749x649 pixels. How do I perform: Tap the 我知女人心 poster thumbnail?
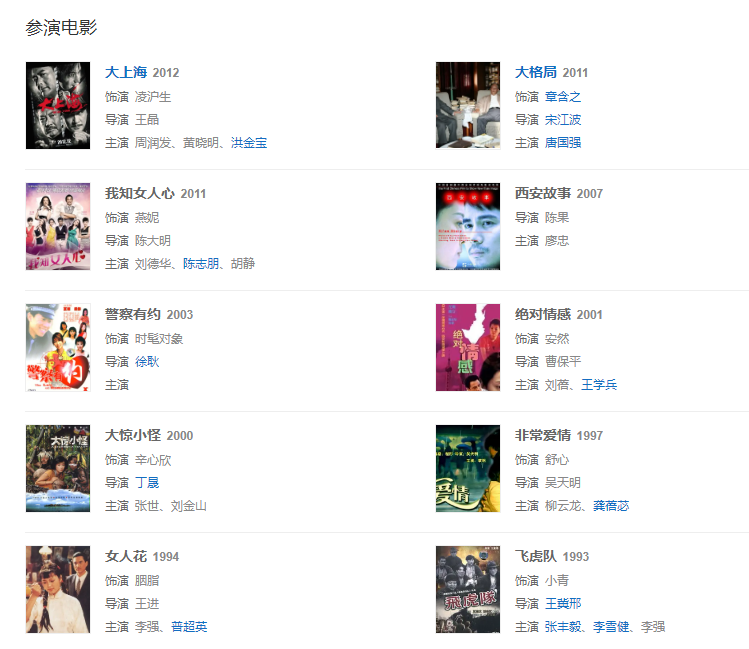(x=58, y=226)
